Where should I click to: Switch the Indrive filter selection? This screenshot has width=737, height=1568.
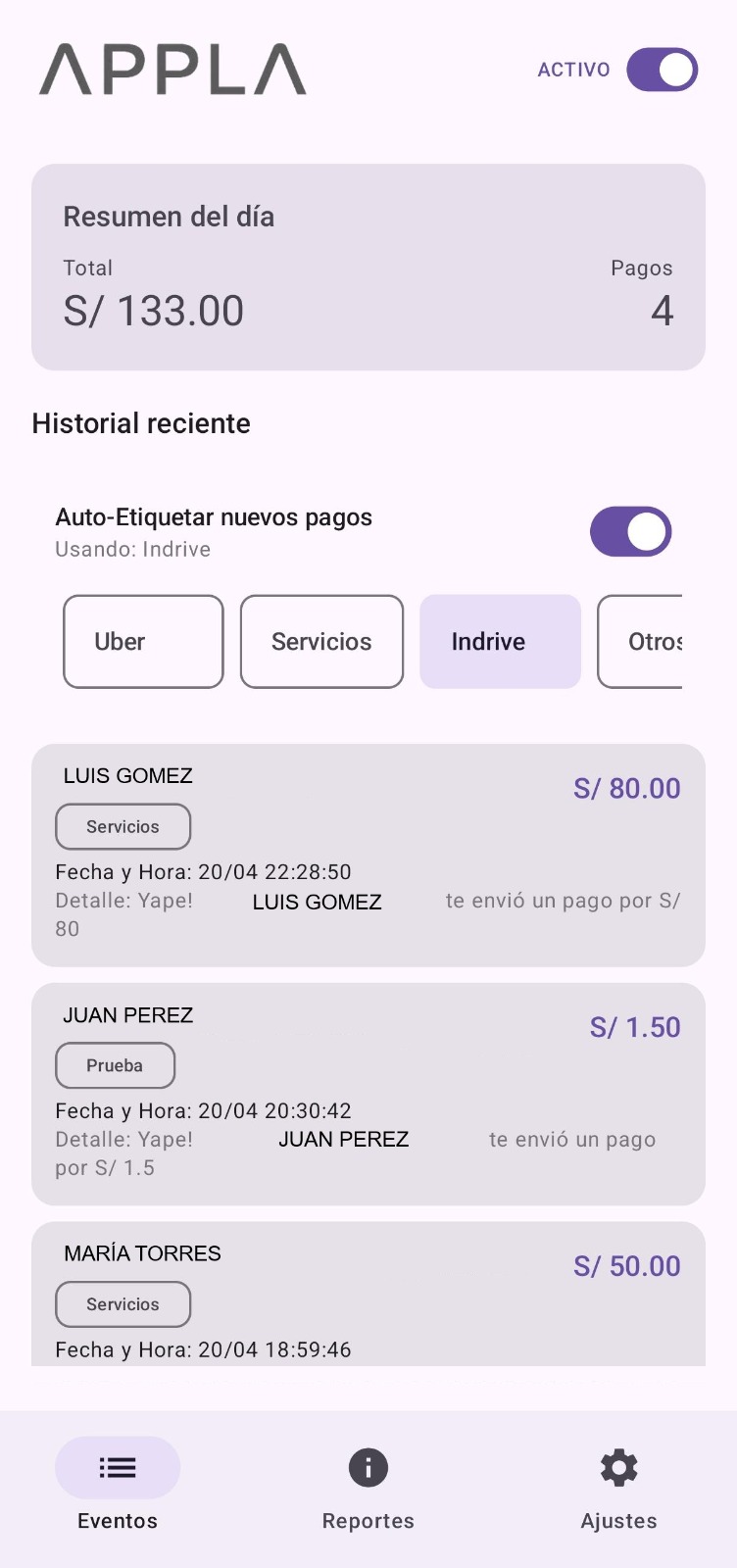coord(500,642)
